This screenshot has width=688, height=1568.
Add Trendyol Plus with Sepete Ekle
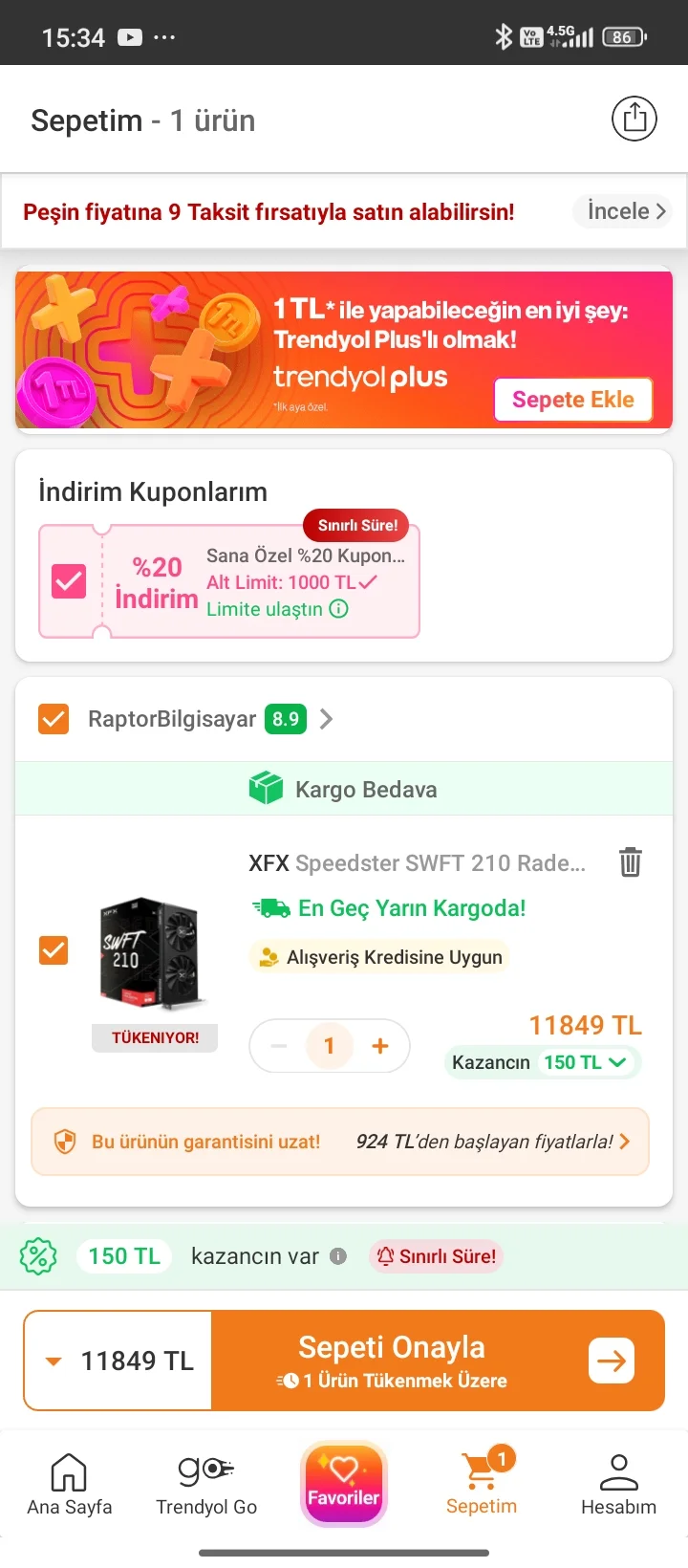point(572,400)
